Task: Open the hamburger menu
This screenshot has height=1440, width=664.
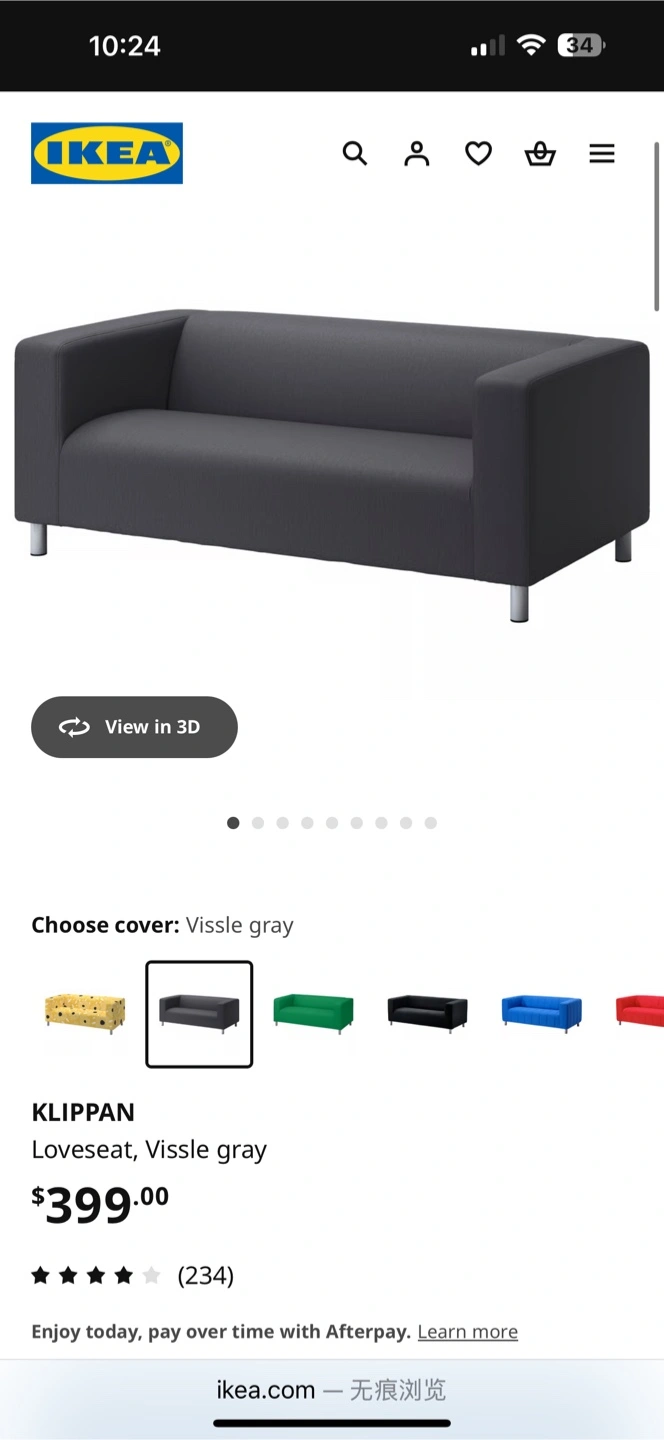Action: [602, 153]
